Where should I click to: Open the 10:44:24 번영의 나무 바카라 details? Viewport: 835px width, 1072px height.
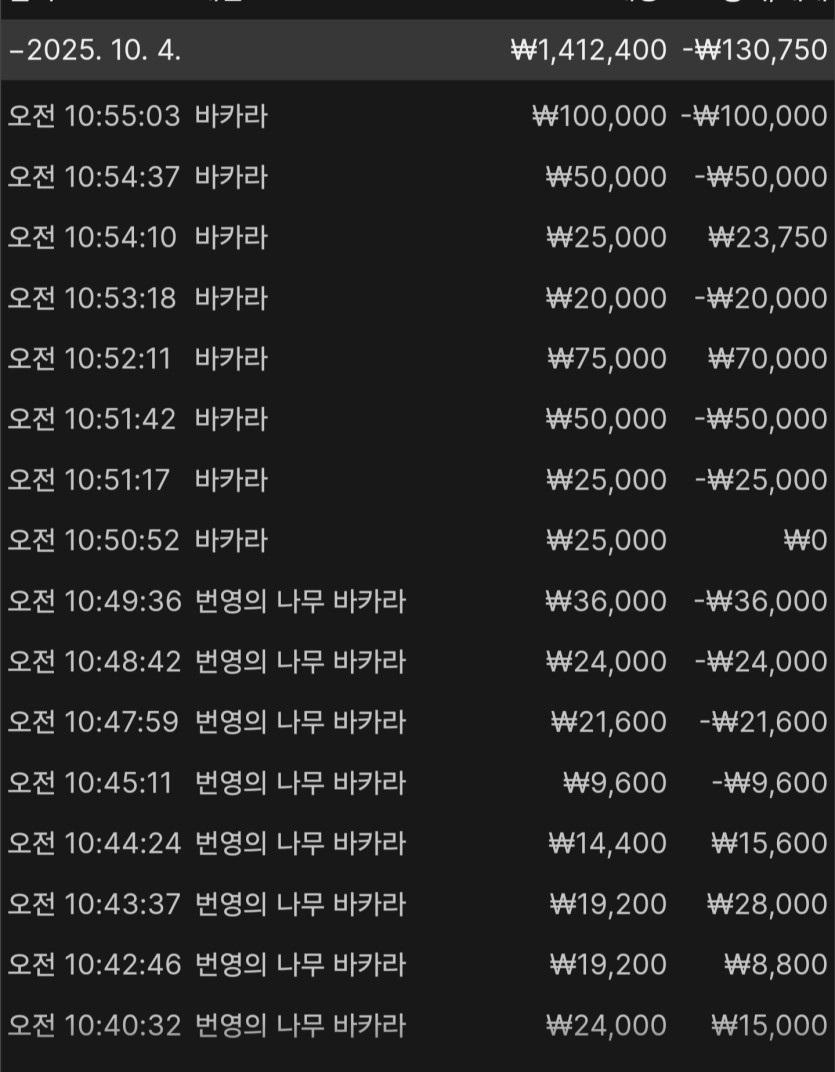[417, 843]
